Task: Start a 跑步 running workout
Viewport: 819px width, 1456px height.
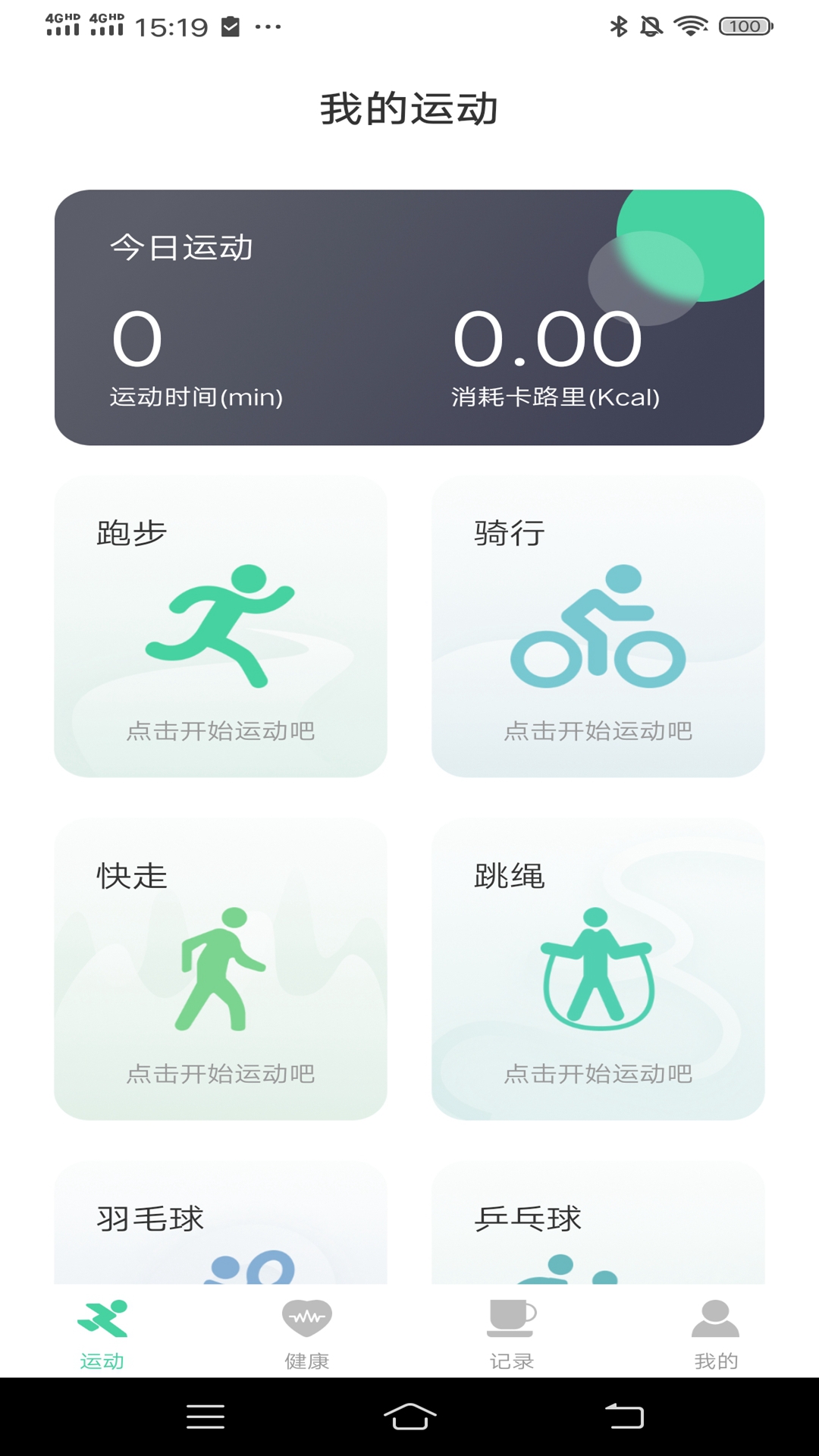Action: coord(220,626)
